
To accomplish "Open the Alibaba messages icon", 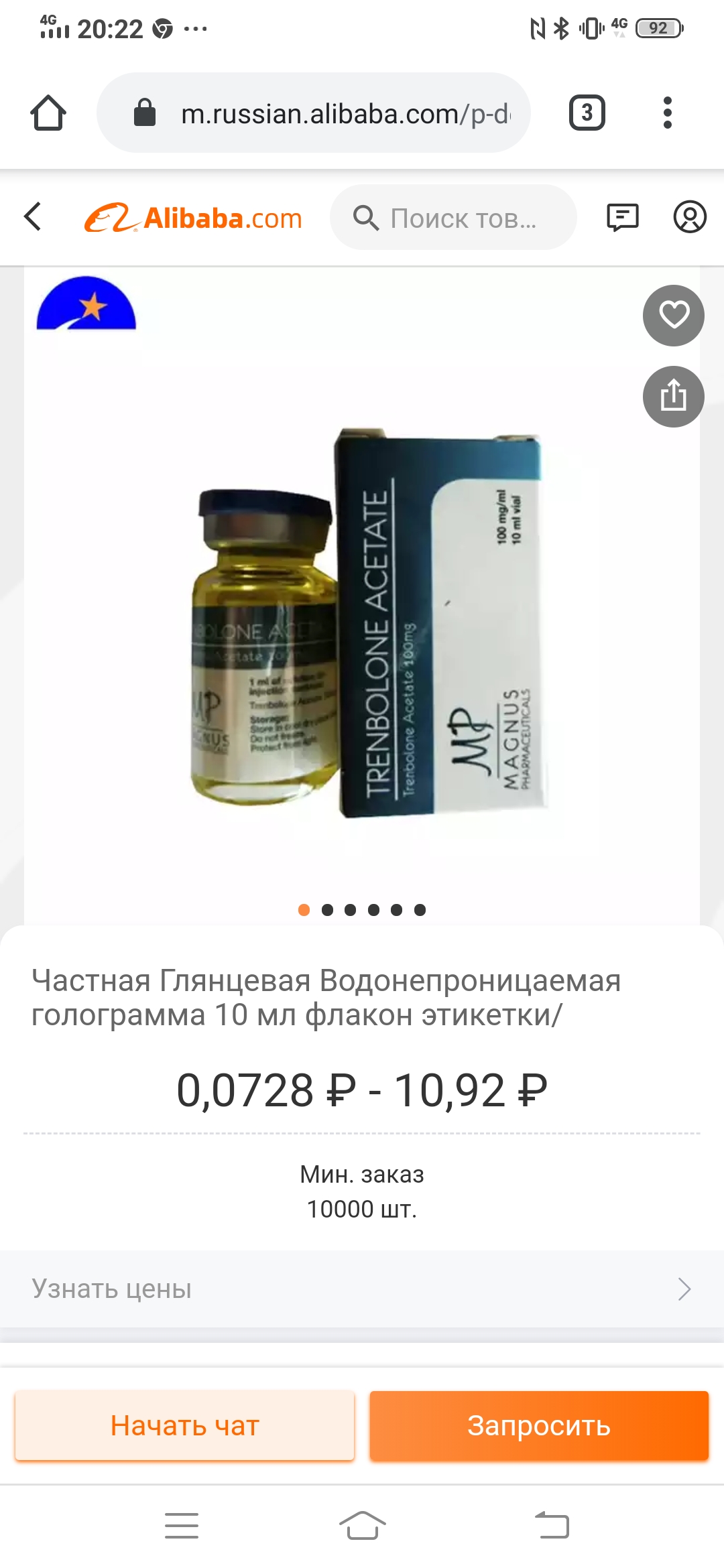I will point(622,217).
